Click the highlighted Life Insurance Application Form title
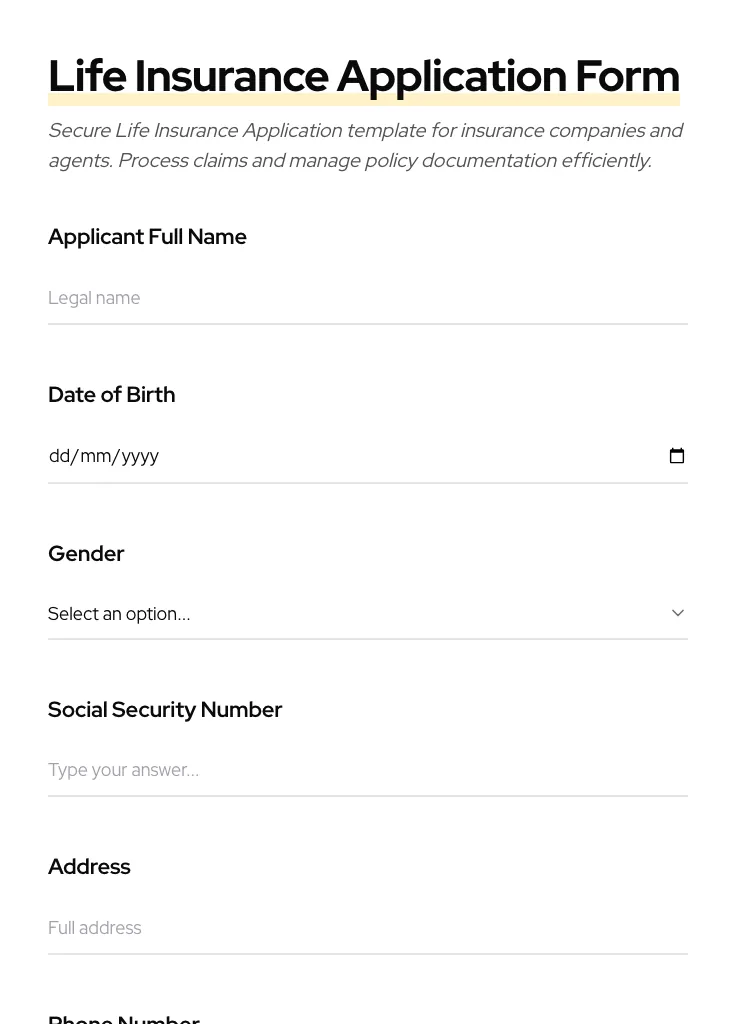 364,75
